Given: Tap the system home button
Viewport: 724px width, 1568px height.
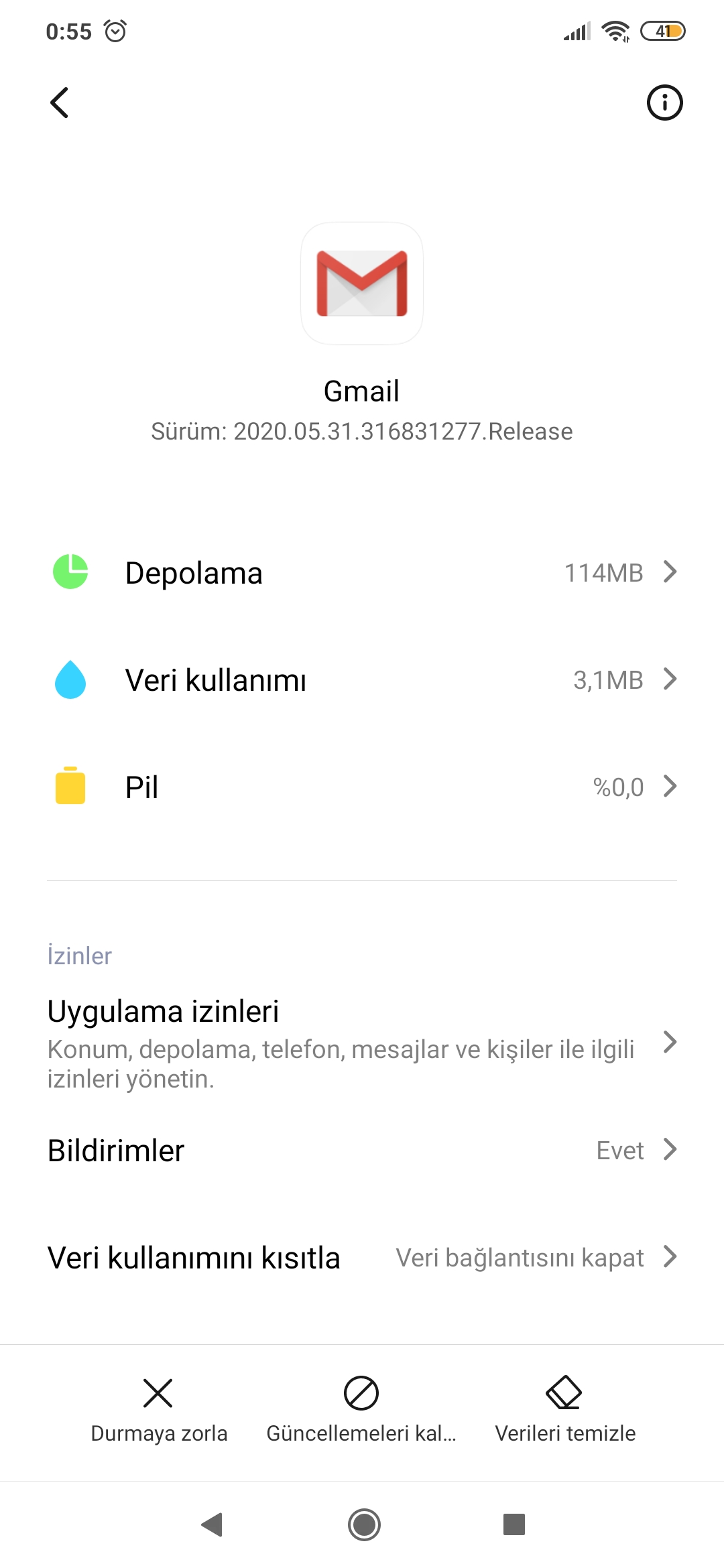Looking at the screenshot, I should [364, 1524].
